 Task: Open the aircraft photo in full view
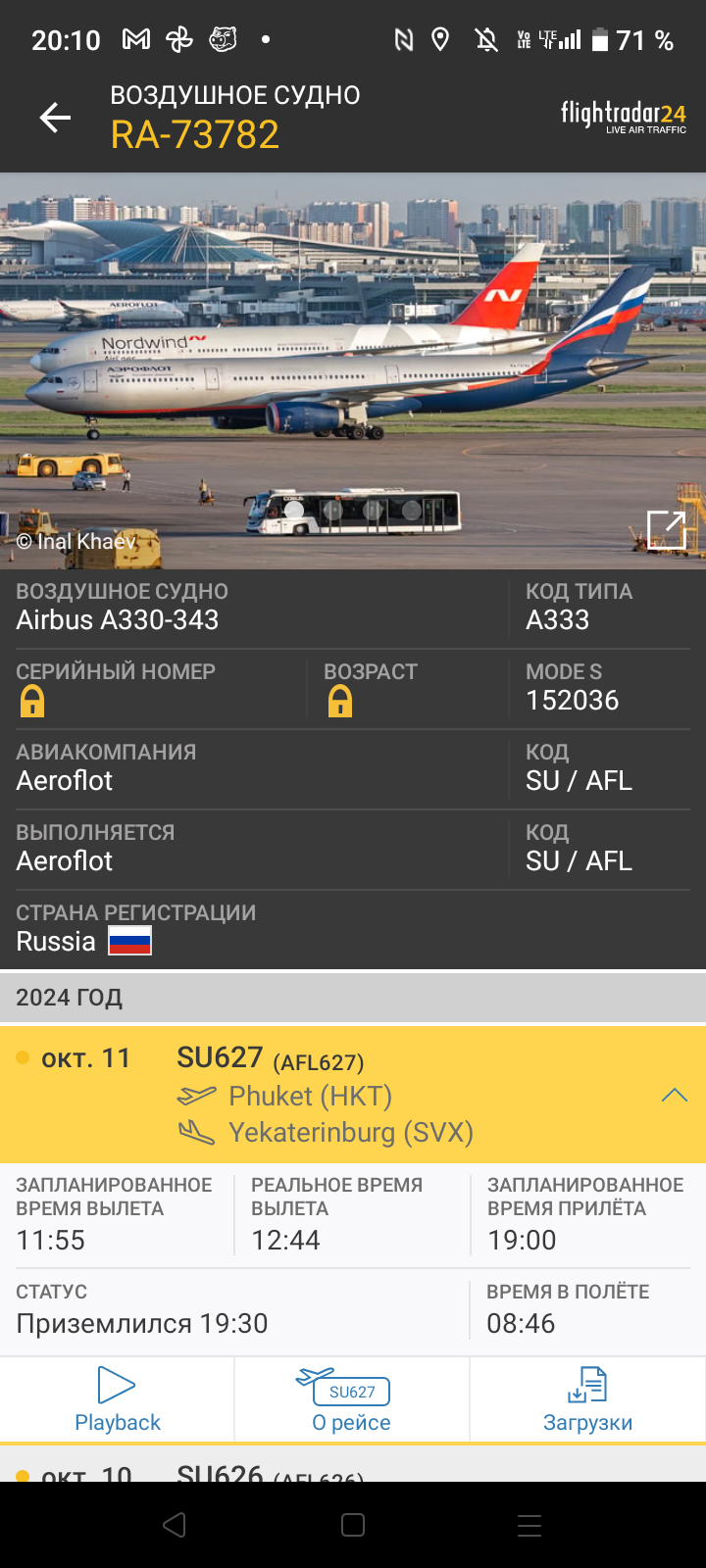[667, 531]
